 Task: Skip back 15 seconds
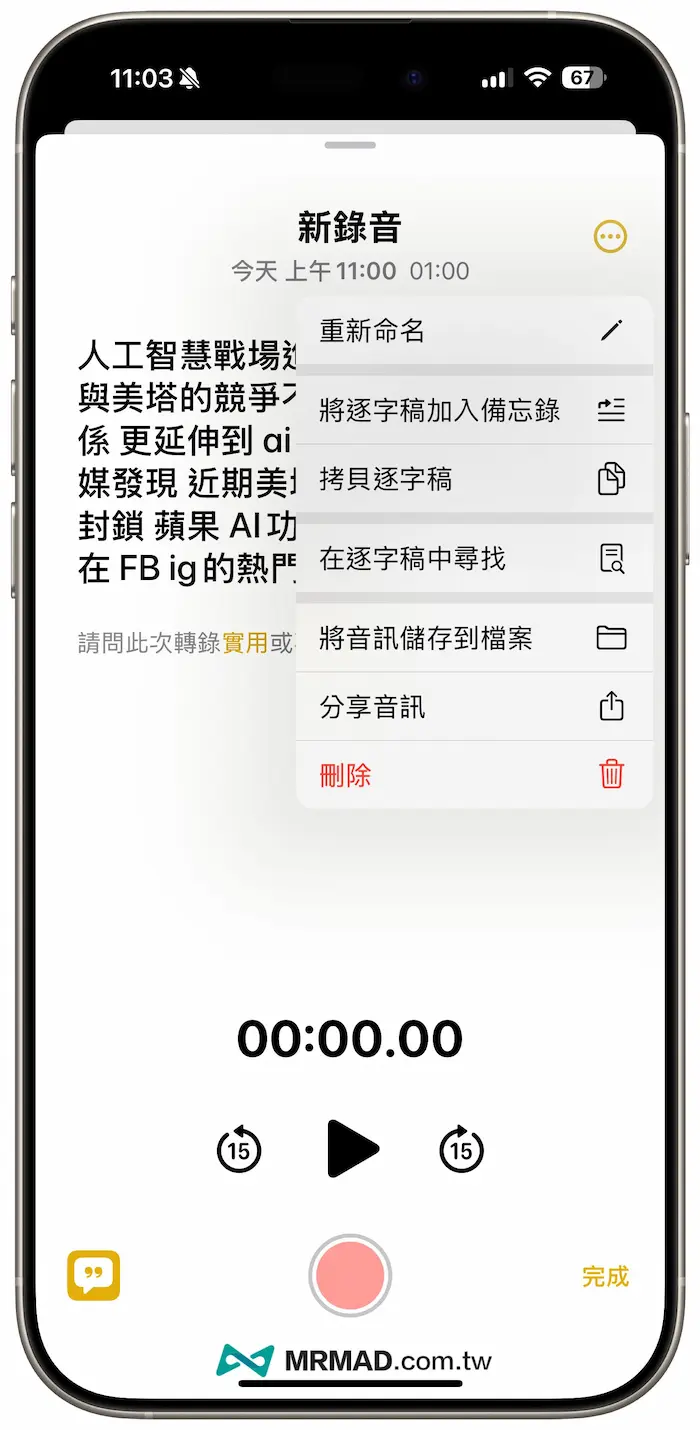pos(239,1150)
